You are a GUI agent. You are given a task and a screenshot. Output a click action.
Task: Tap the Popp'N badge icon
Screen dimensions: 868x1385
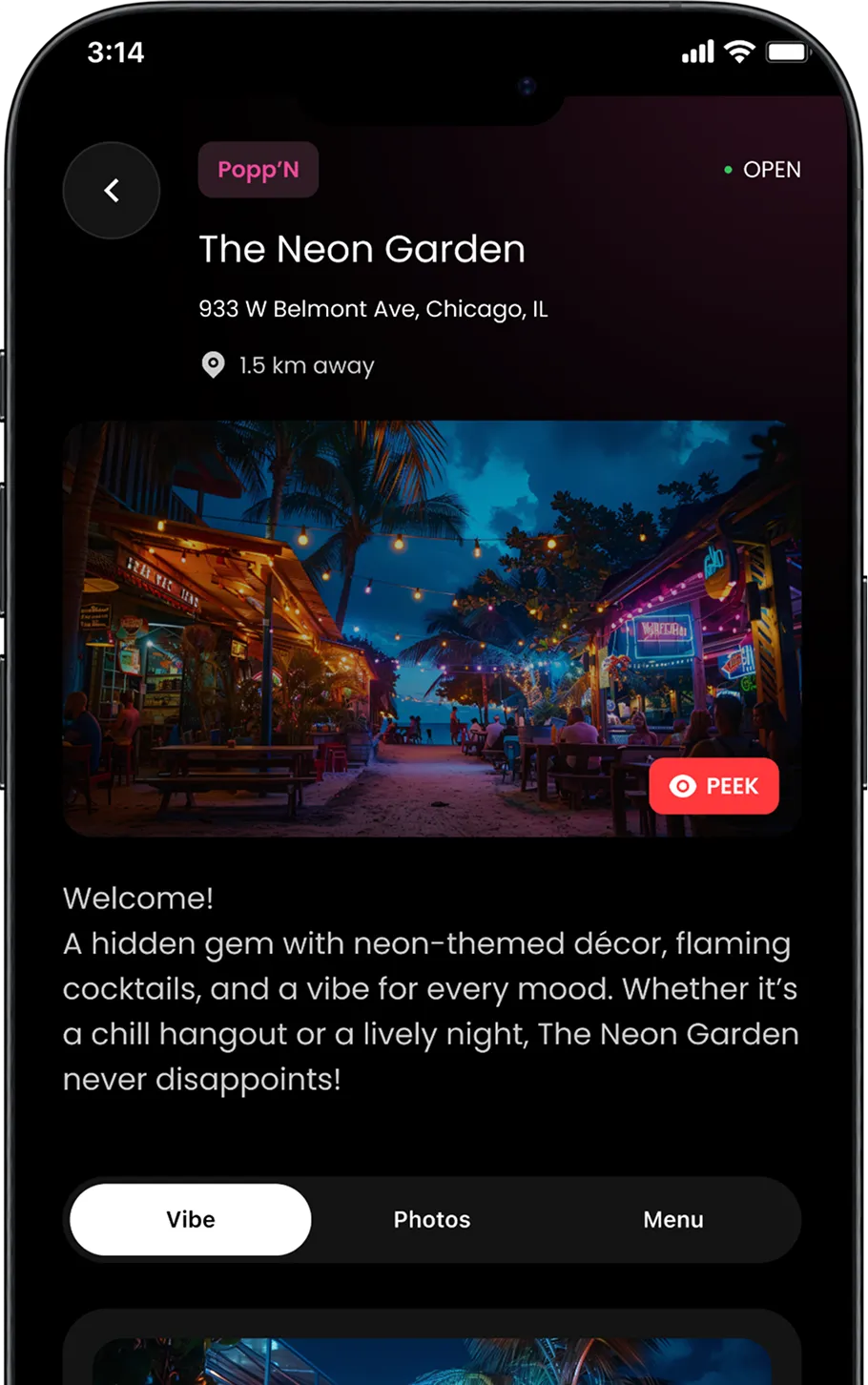[x=258, y=170]
